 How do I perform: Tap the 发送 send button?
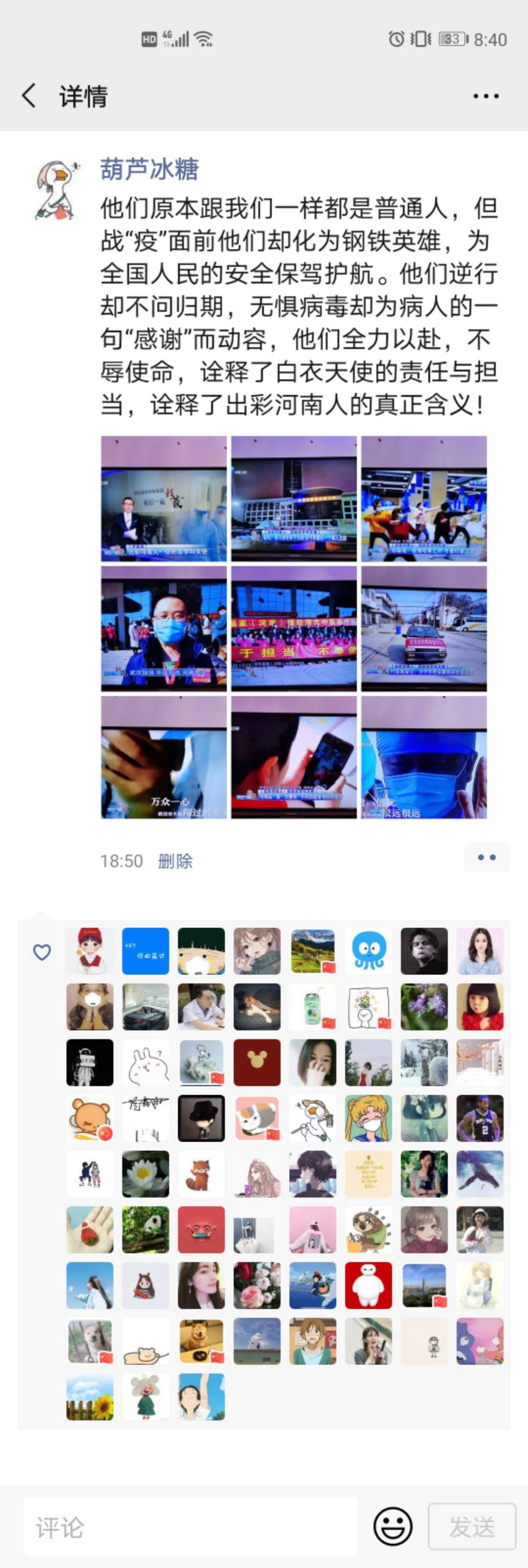pyautogui.click(x=471, y=1526)
